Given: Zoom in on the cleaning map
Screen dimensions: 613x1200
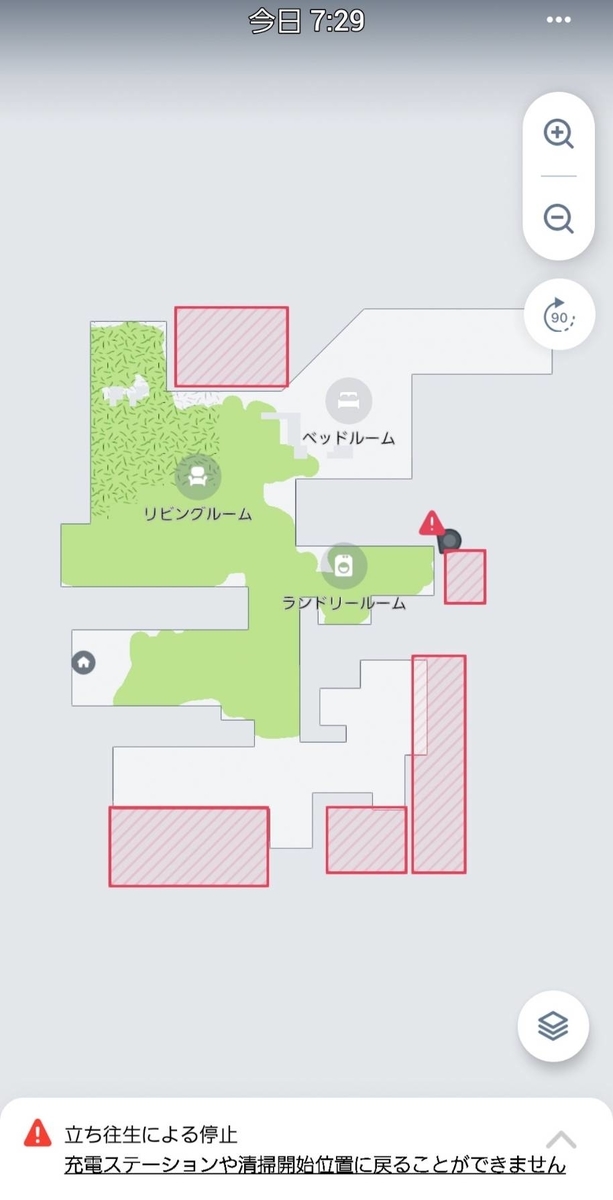Looking at the screenshot, I should pos(558,134).
